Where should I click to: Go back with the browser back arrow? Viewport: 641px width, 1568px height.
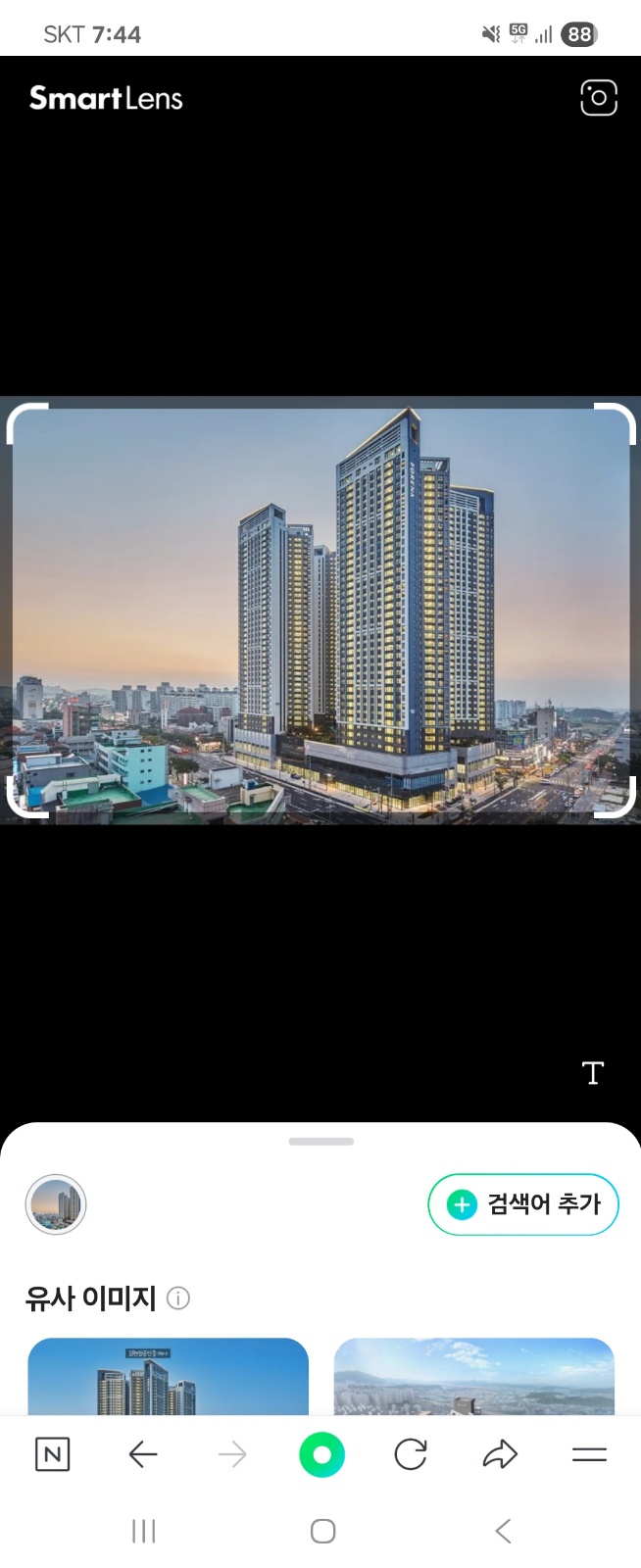(143, 1455)
